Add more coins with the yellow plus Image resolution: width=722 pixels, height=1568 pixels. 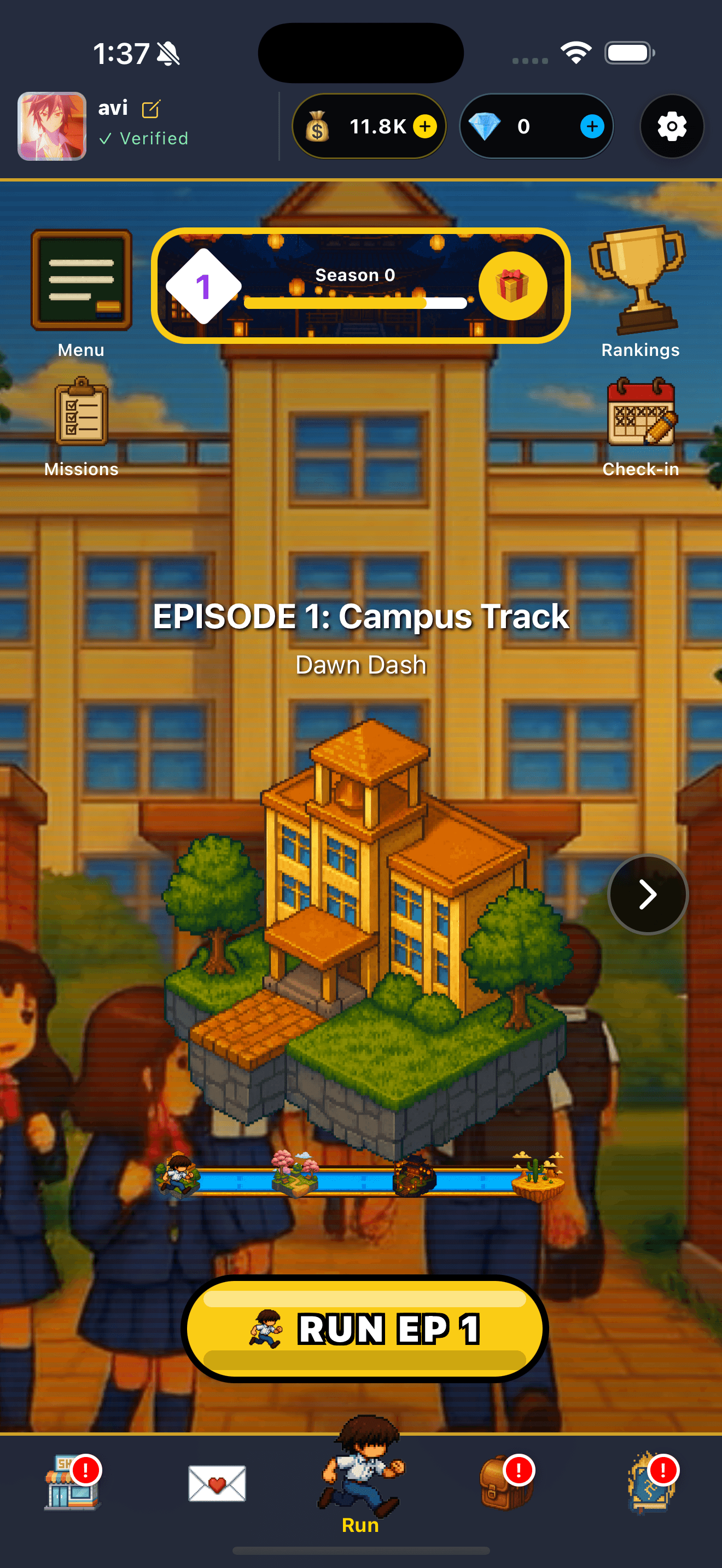coord(425,127)
